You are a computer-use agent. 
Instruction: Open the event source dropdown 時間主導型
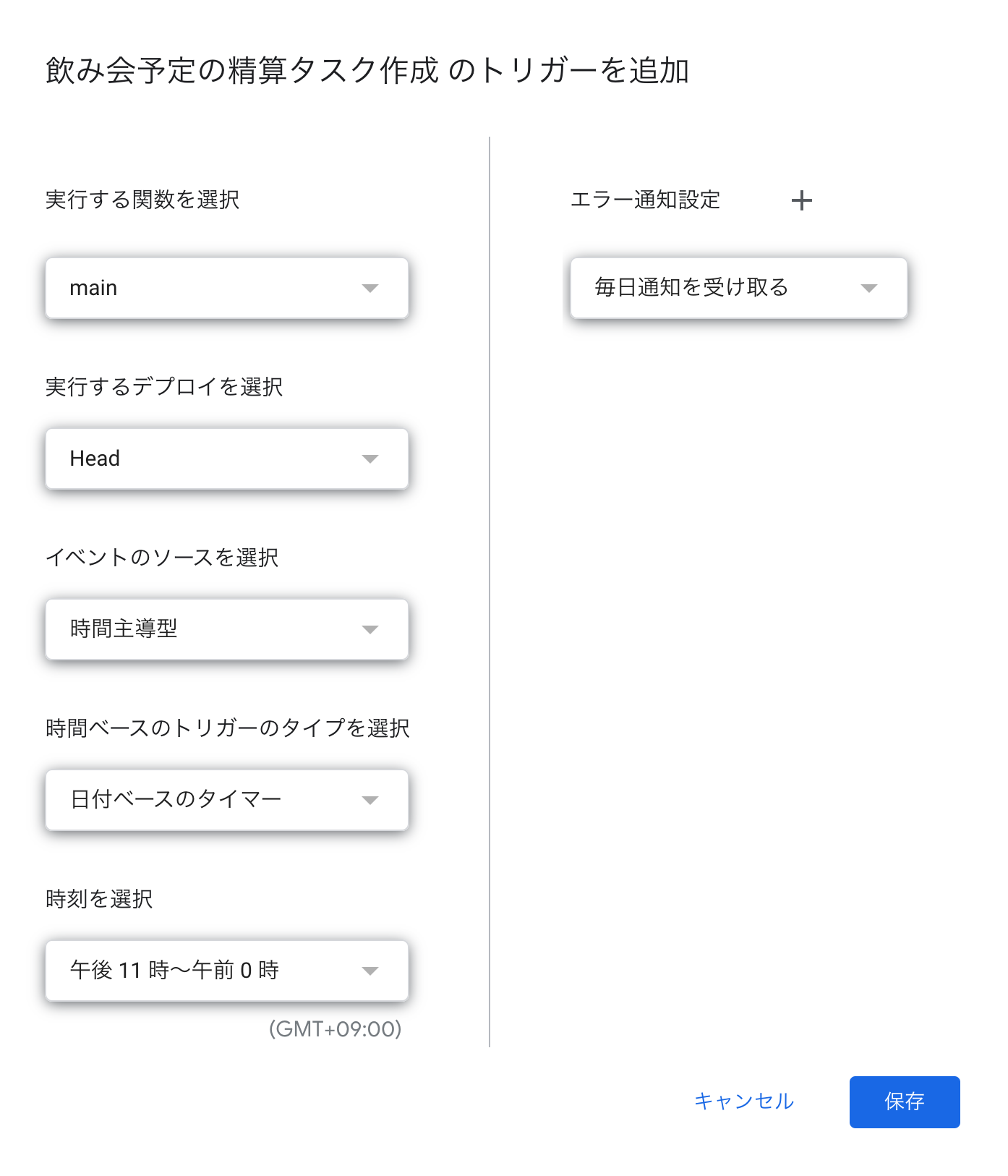coord(226,629)
